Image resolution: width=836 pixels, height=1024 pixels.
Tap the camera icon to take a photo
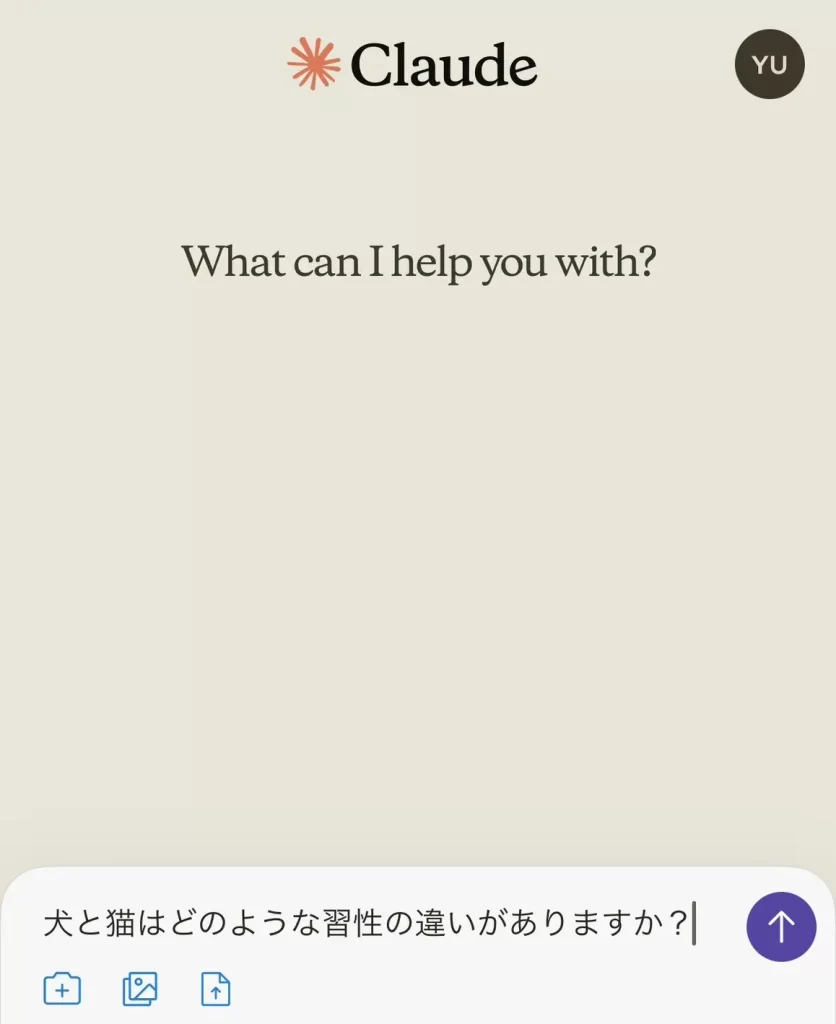pyautogui.click(x=62, y=989)
